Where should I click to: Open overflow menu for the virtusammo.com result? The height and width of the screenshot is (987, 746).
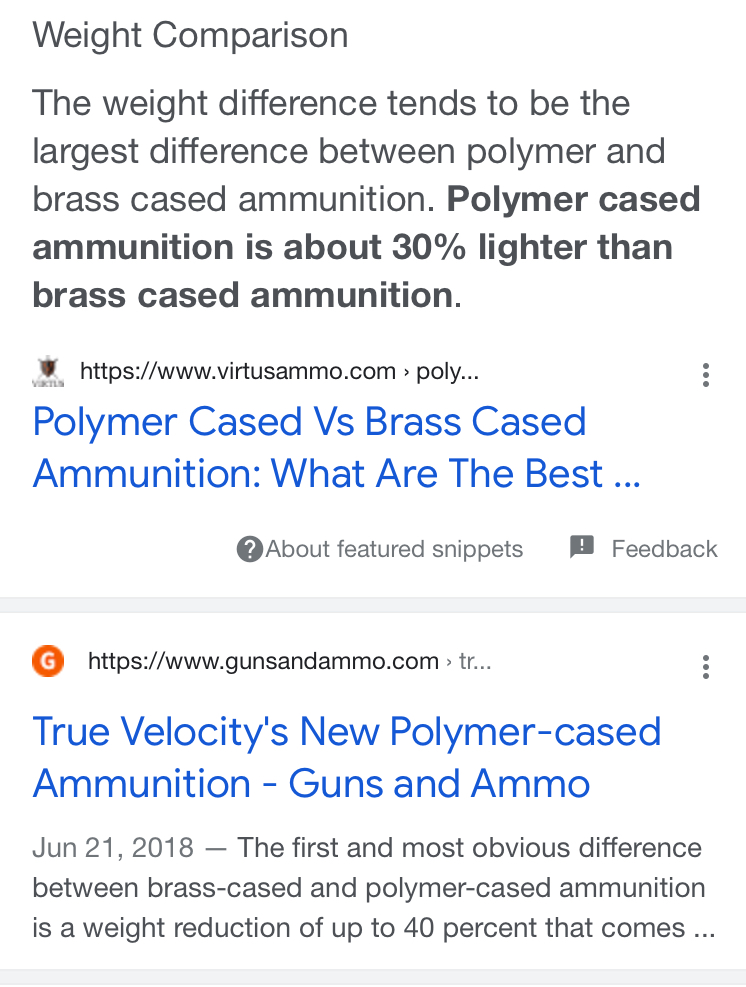706,375
